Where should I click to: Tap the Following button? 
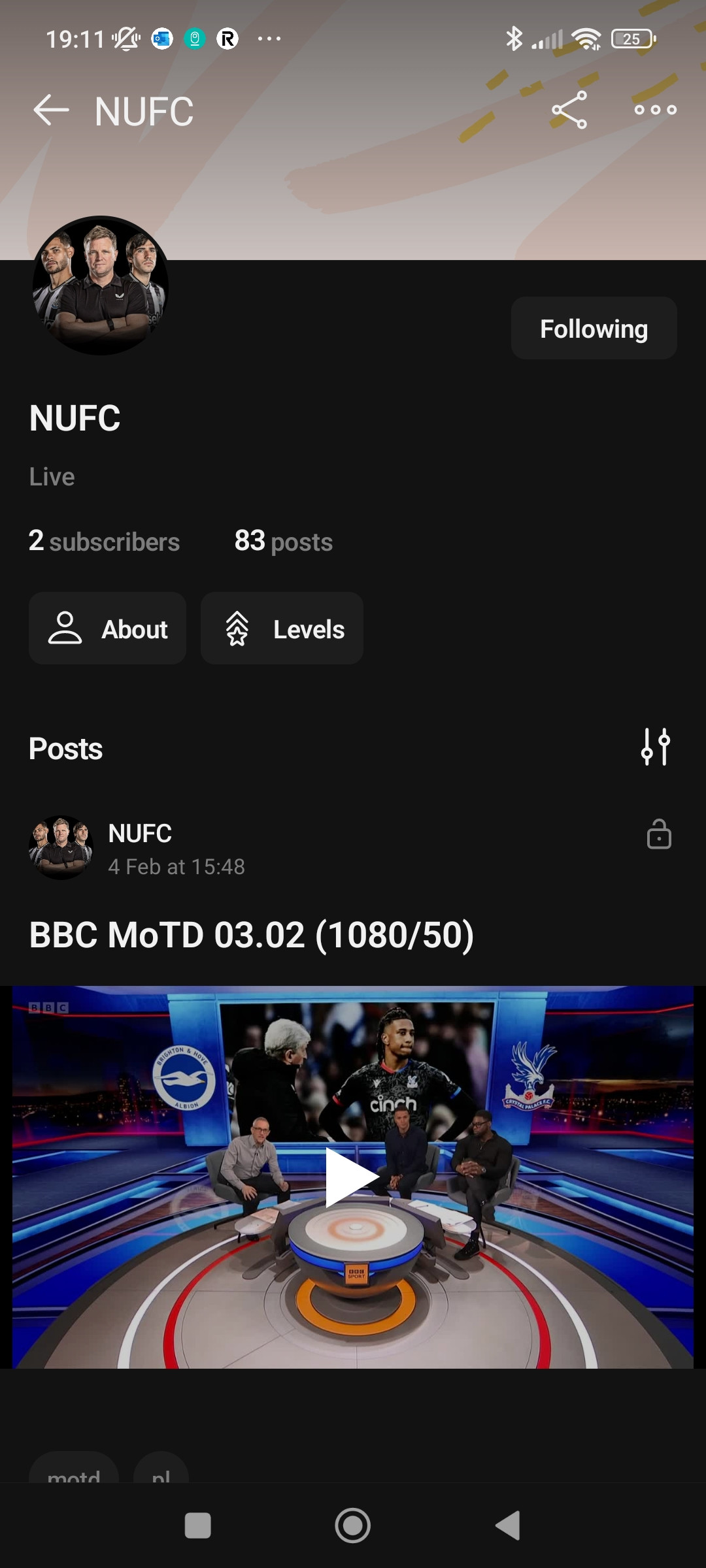point(594,328)
